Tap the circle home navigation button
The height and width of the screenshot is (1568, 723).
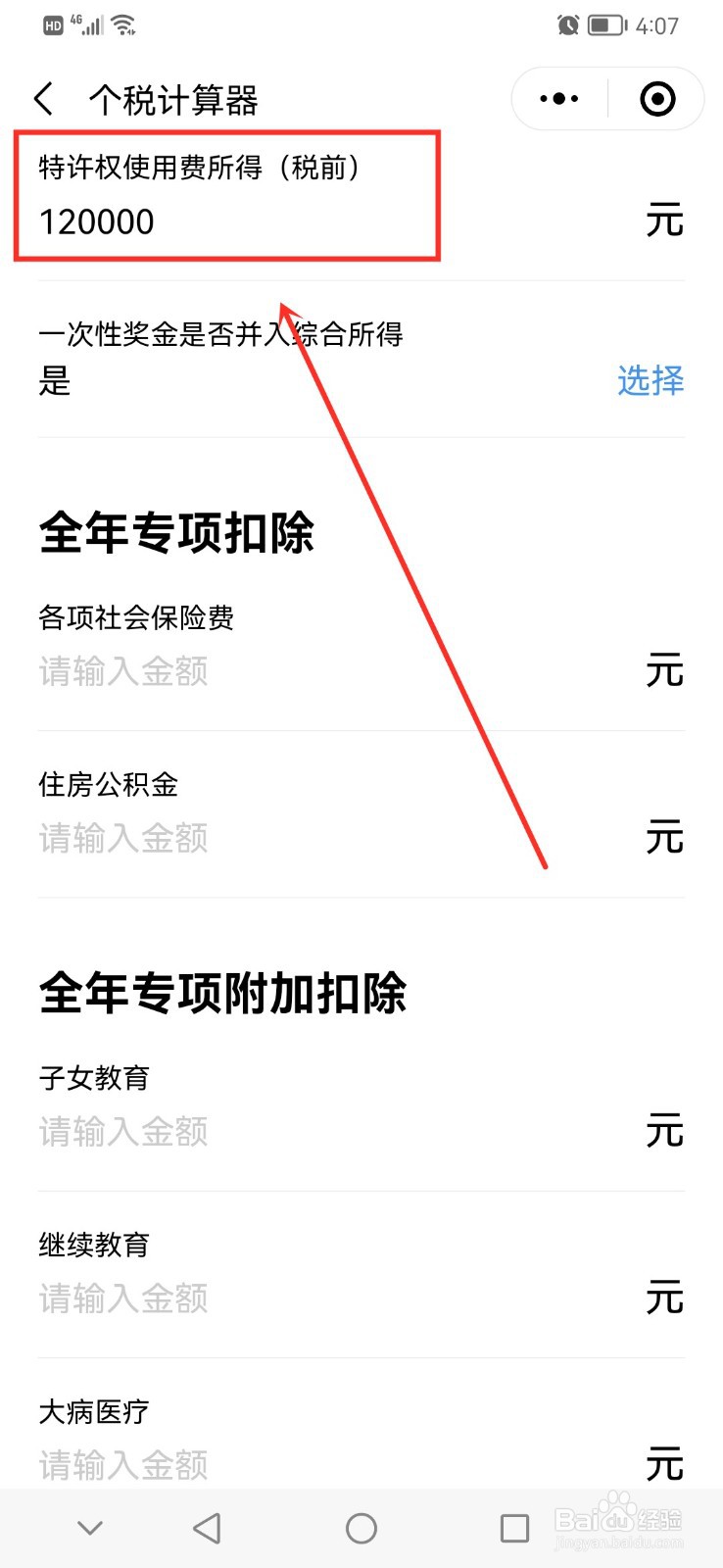click(x=361, y=1527)
